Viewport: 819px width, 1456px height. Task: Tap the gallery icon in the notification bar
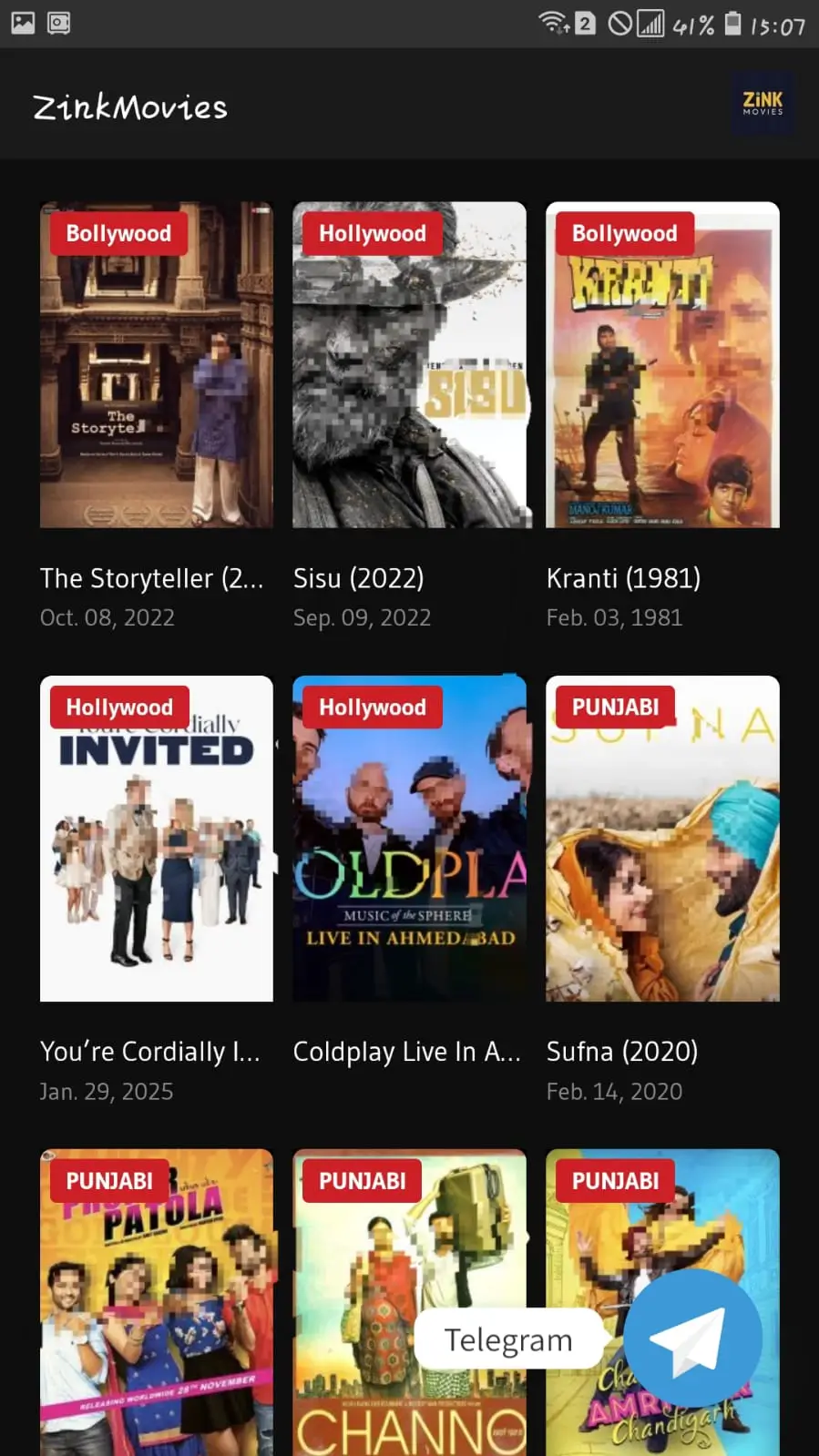22,25
